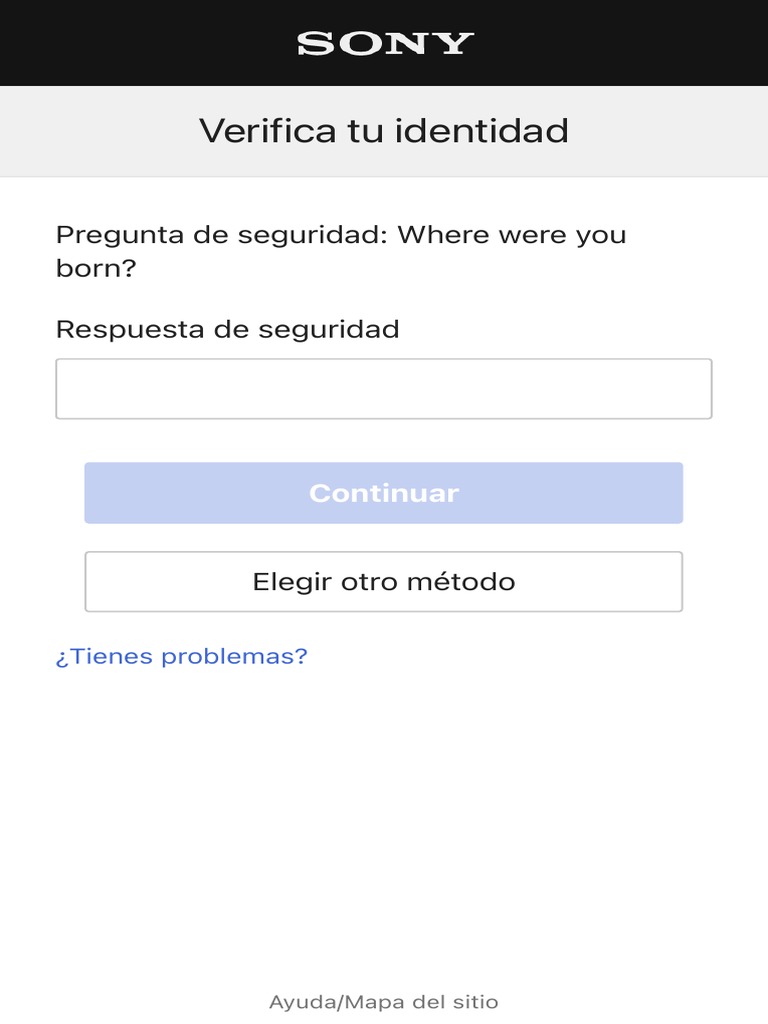This screenshot has width=768, height=1024.
Task: Open the ¿Tienes problemas? link
Action: pyautogui.click(x=182, y=657)
